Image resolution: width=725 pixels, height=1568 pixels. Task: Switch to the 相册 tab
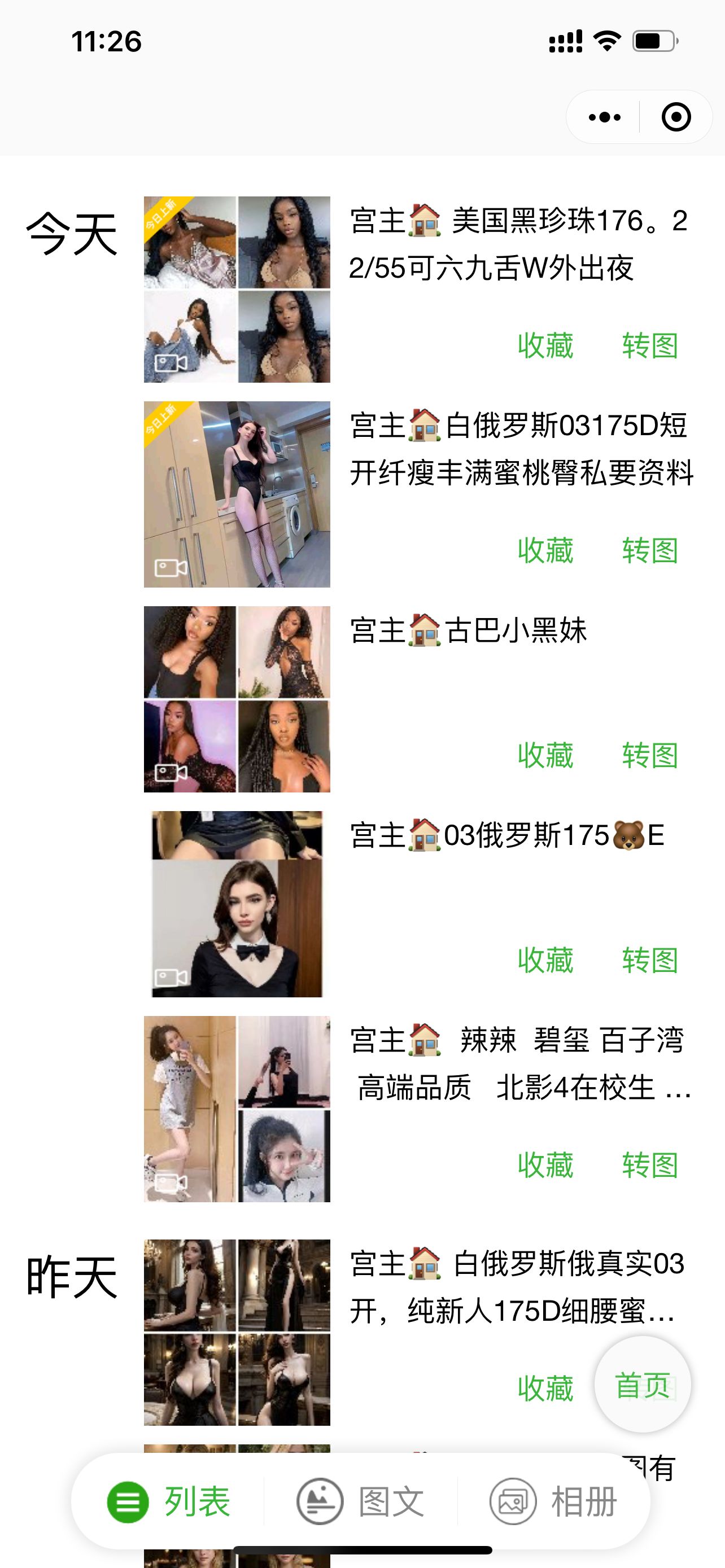553,1501
